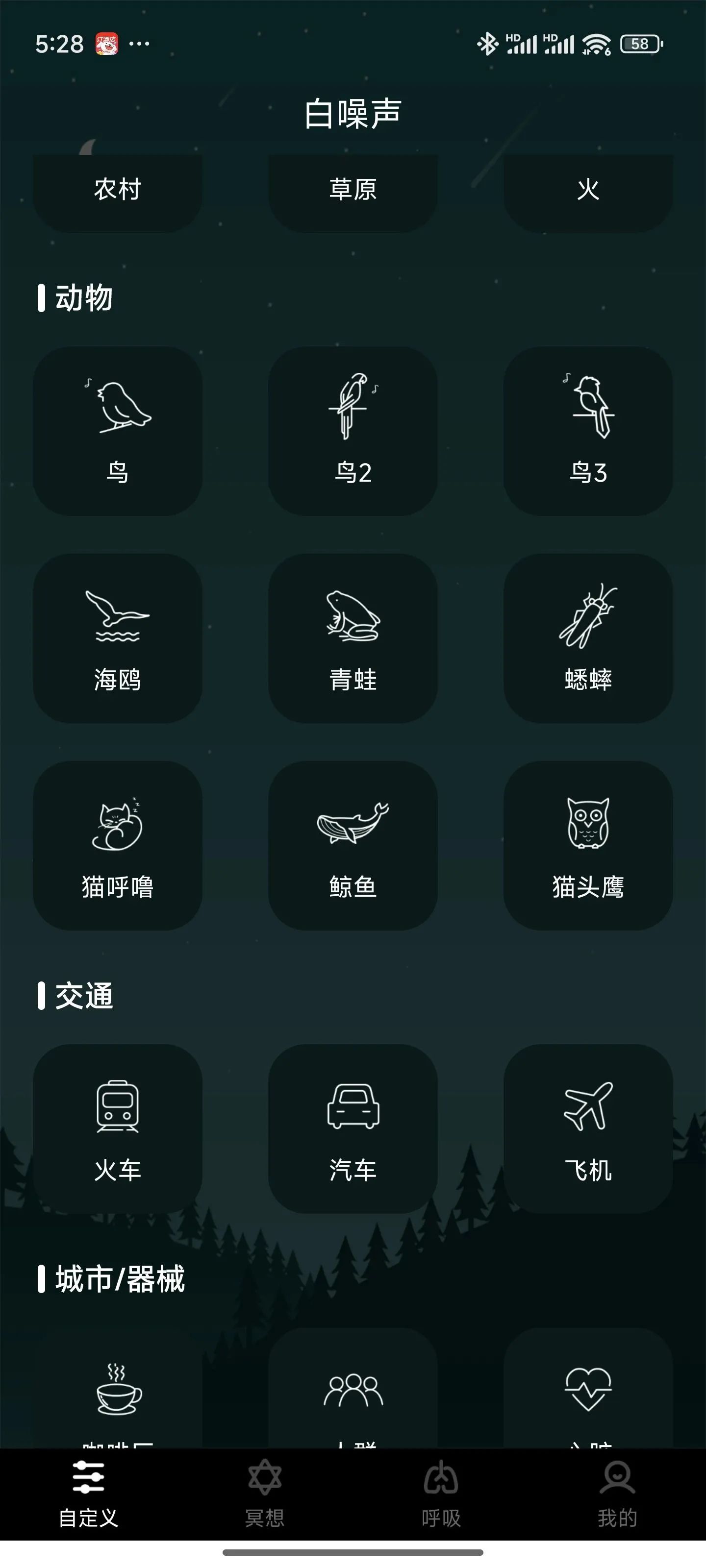This screenshot has width=706, height=1568.
Task: Tap the 草原 sound tile
Action: click(353, 192)
